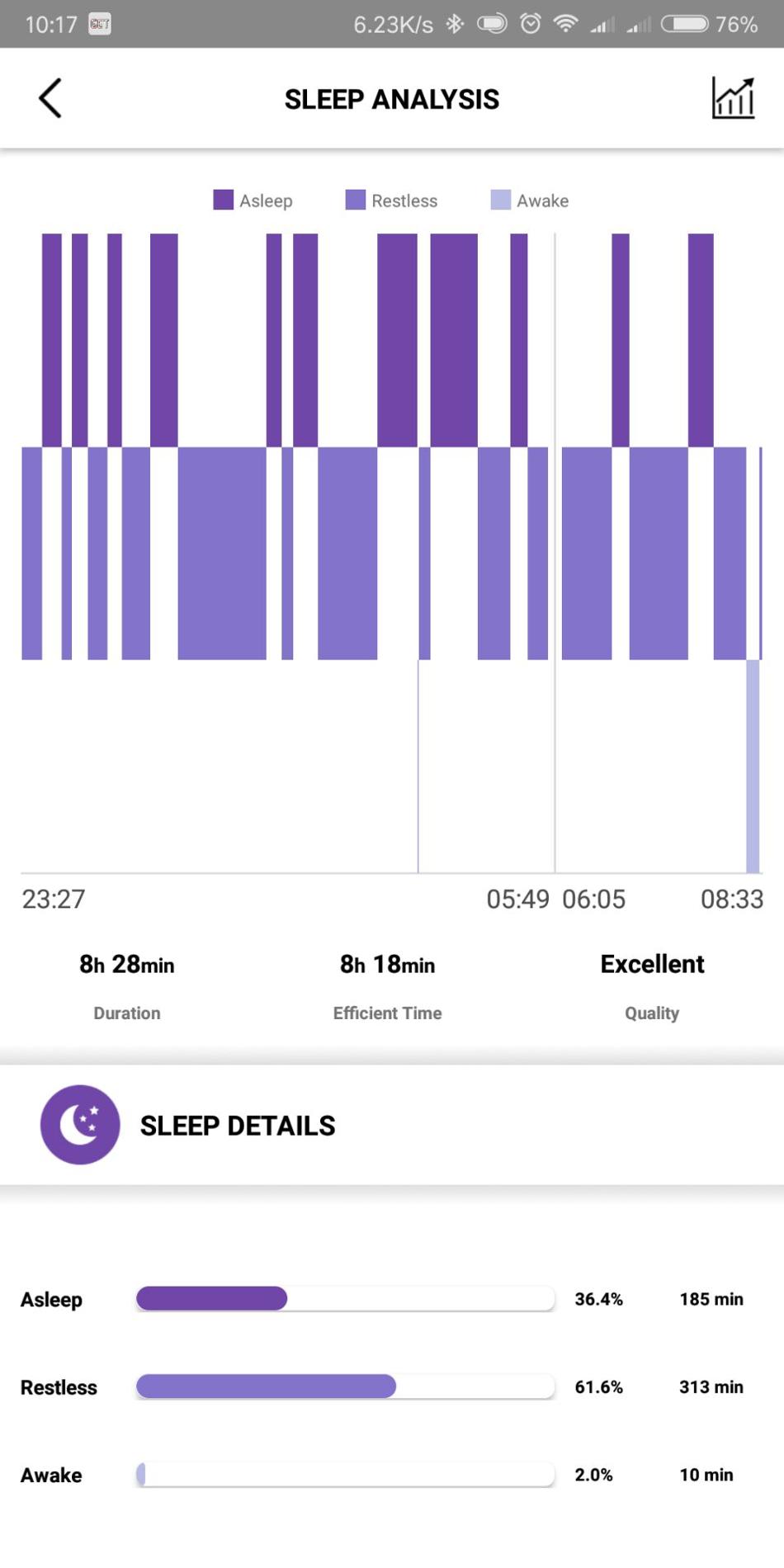Screen dimensions: 784x1568
Task: Open the SLEEP ANALYSIS title header
Action: (x=392, y=98)
